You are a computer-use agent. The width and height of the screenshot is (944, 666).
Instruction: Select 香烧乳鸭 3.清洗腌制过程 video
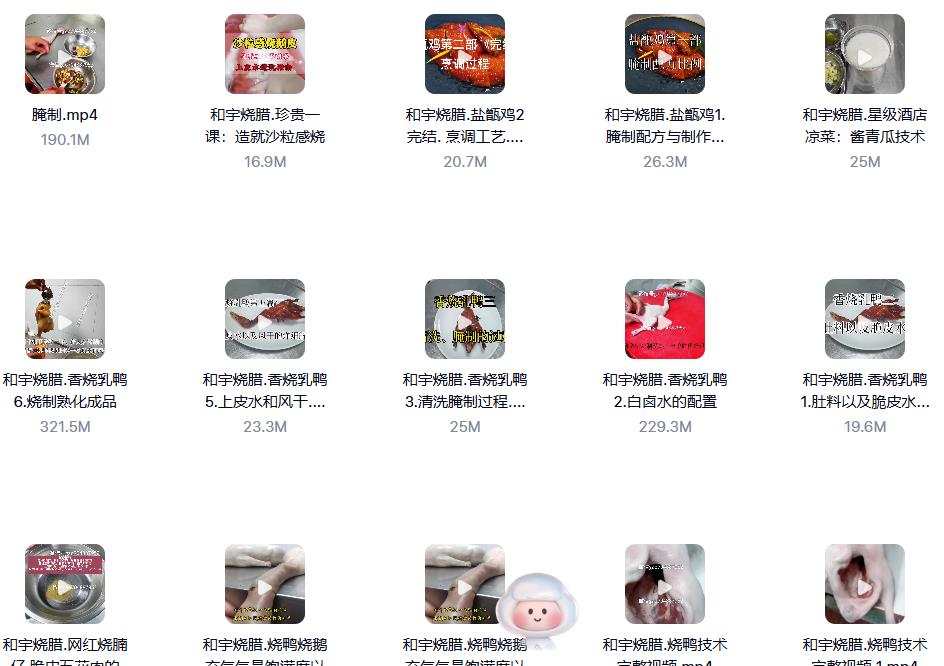point(465,320)
